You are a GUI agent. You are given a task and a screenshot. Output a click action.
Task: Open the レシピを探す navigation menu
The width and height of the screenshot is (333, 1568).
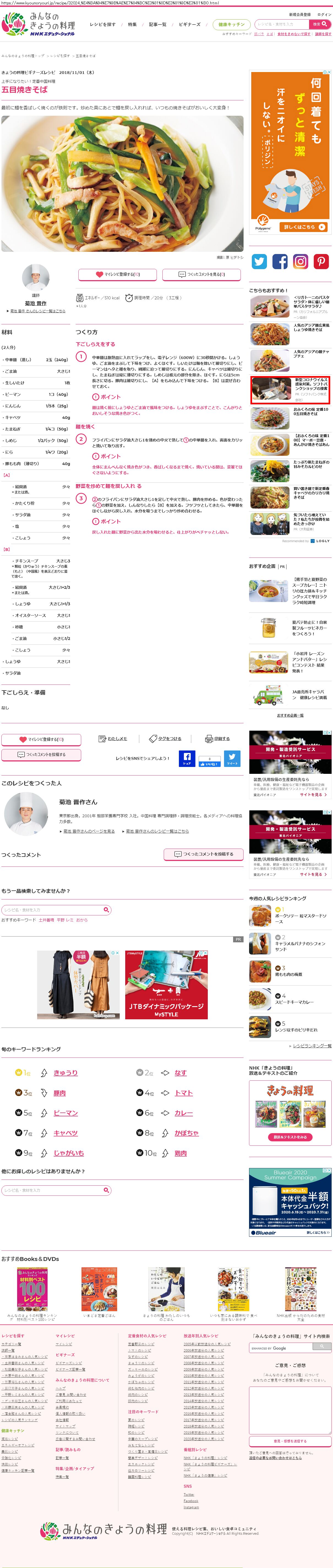[x=102, y=24]
